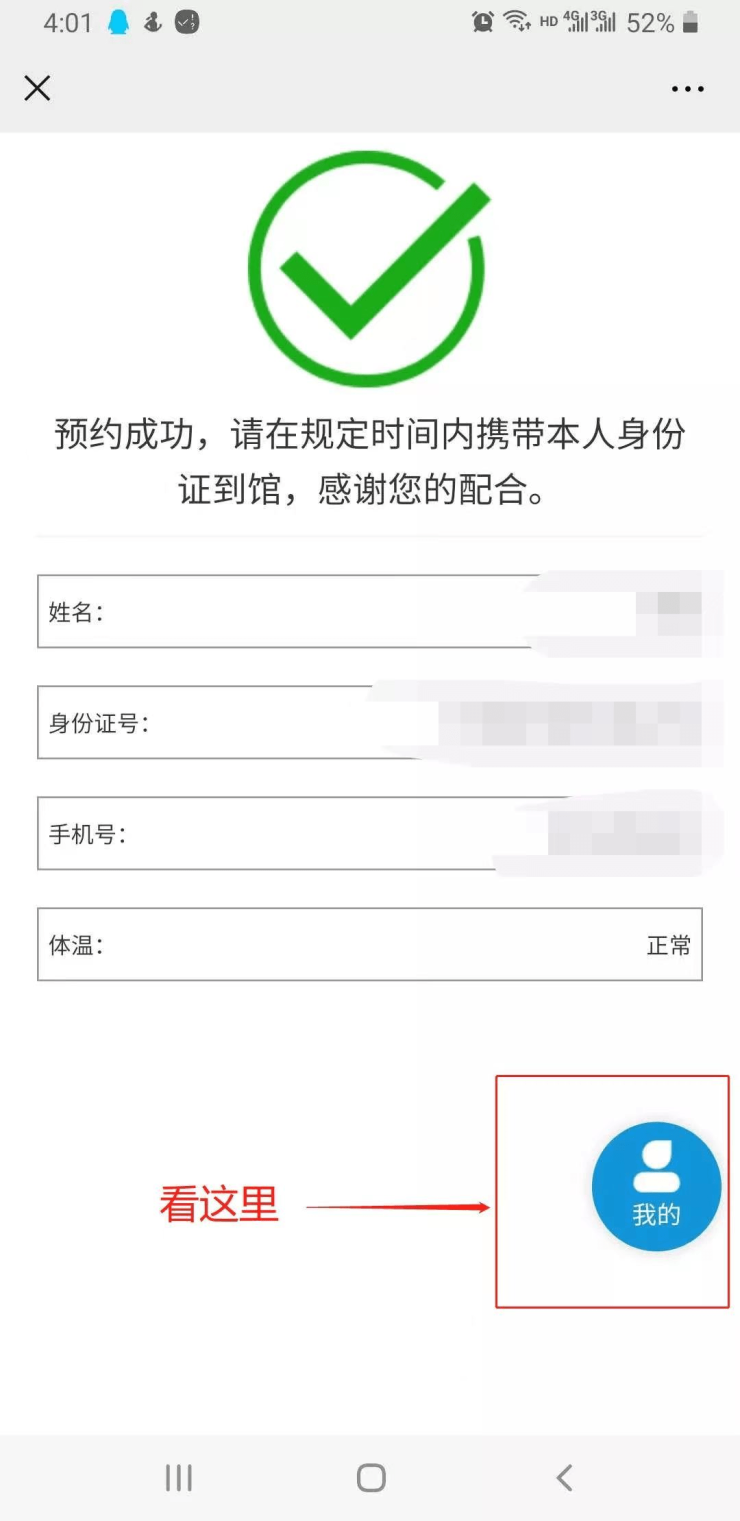Go back using system navigation

pyautogui.click(x=564, y=1477)
